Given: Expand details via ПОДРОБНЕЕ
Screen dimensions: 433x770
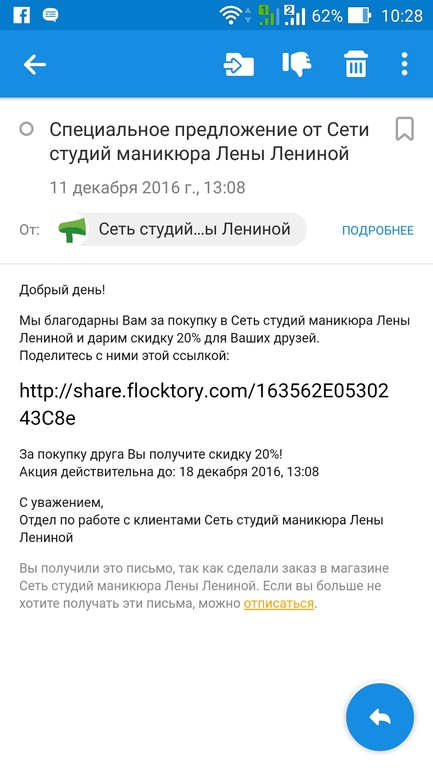Looking at the screenshot, I should pos(378,230).
